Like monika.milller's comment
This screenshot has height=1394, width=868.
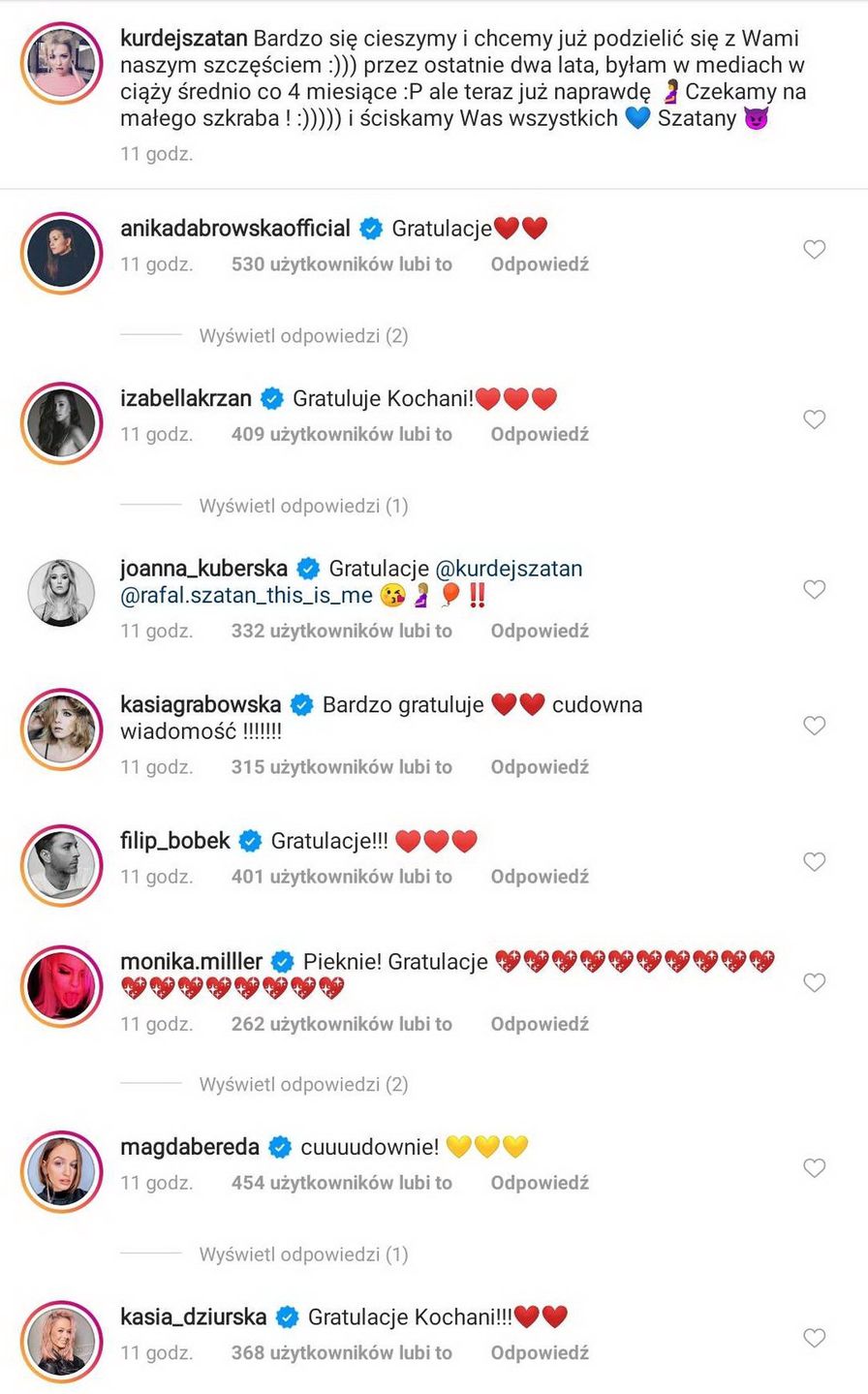pos(814,983)
